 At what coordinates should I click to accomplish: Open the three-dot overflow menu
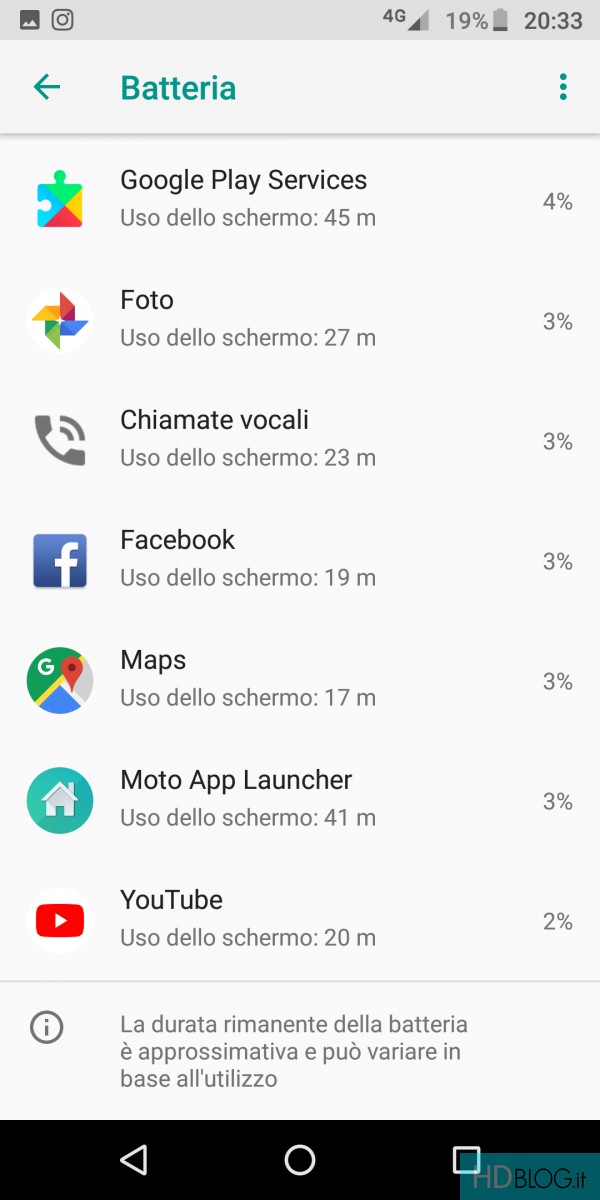point(563,87)
